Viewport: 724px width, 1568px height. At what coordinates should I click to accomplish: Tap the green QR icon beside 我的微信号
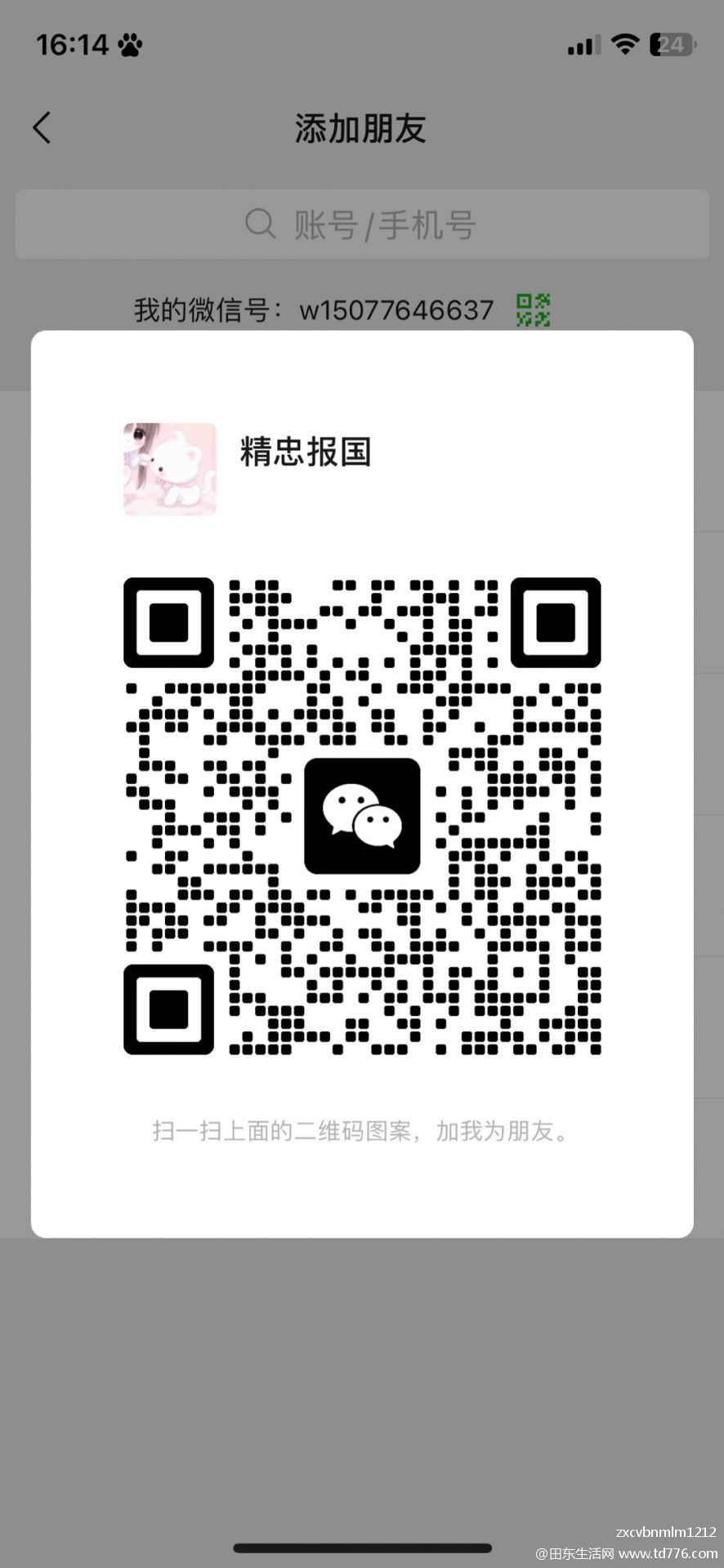[x=533, y=310]
